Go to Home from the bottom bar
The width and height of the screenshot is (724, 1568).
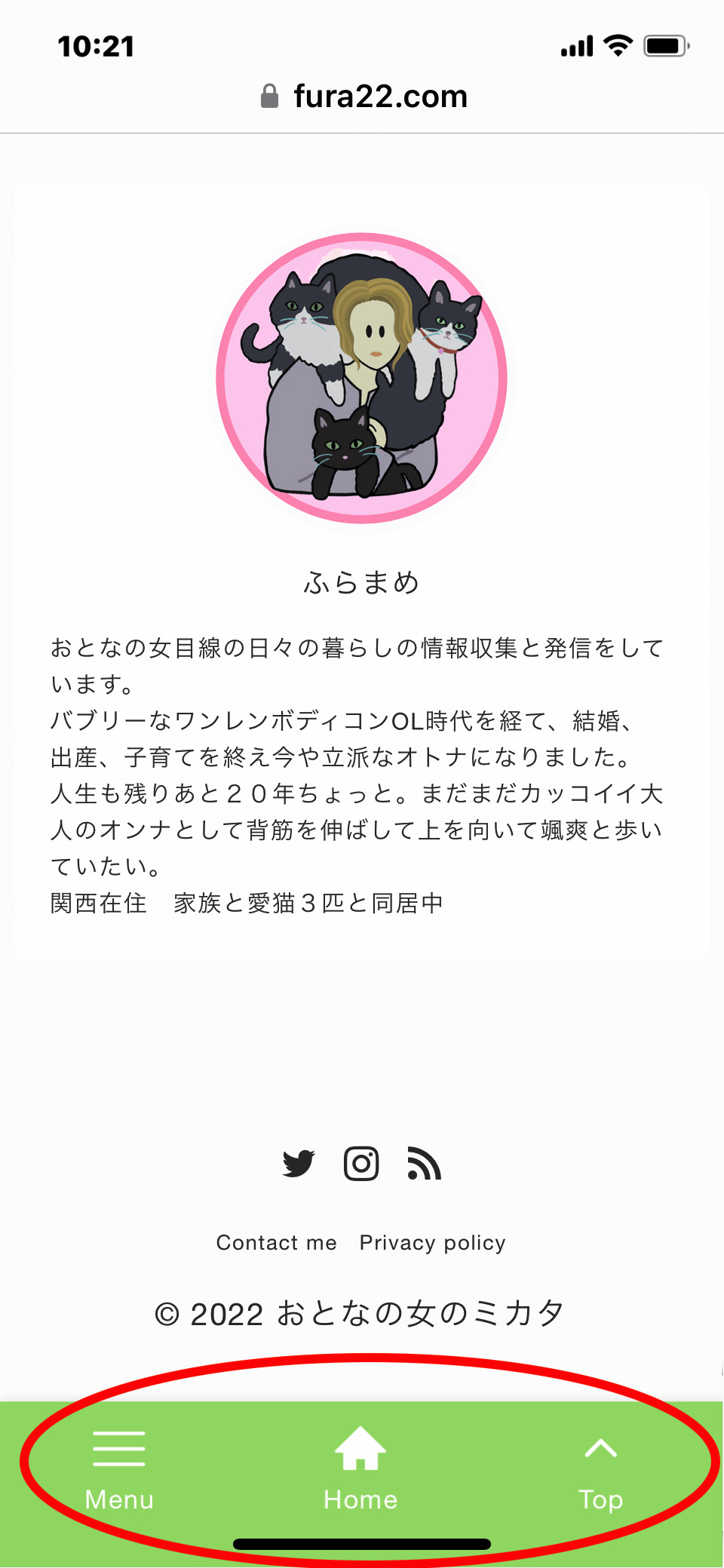click(x=360, y=1469)
